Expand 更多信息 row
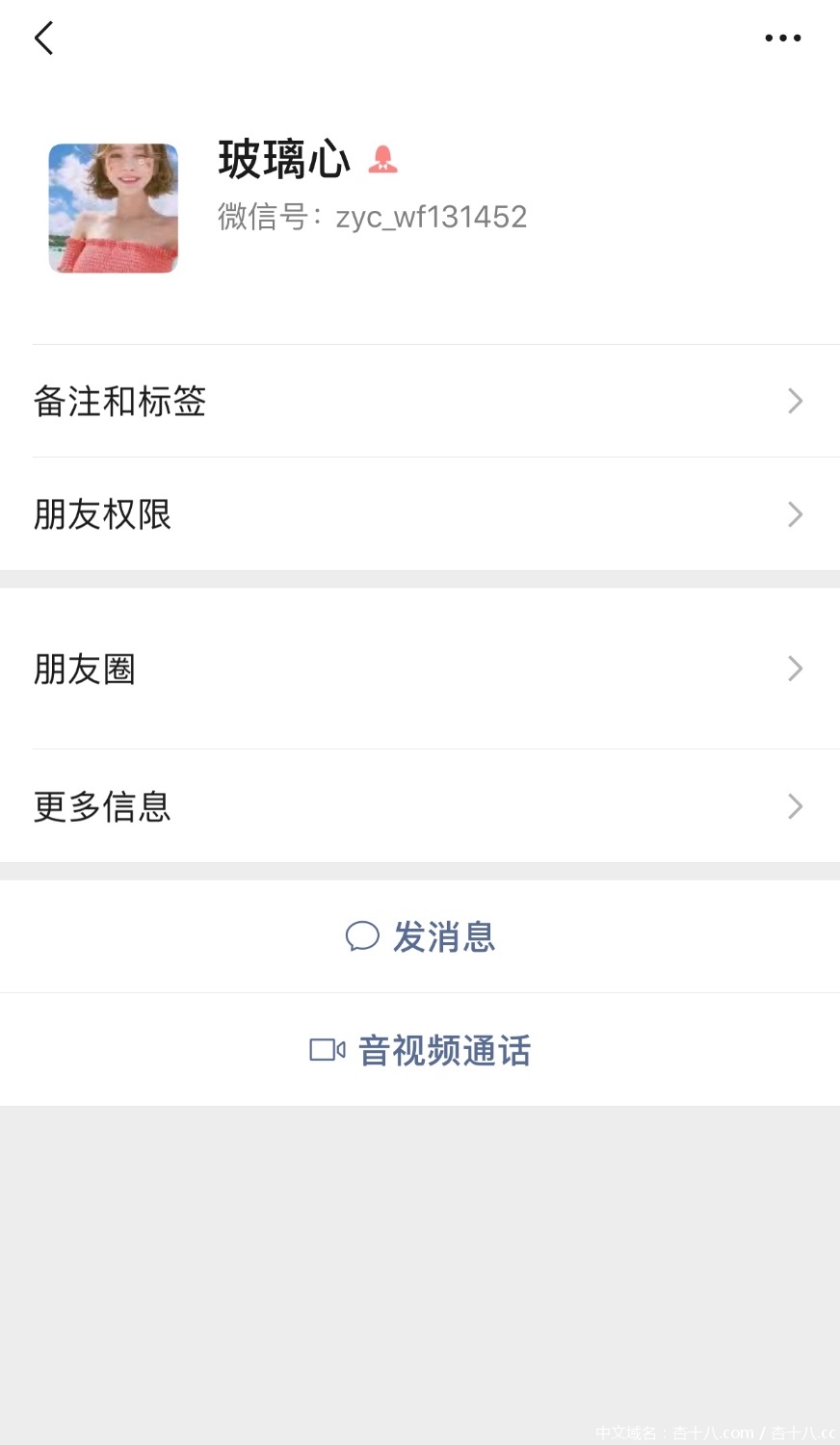The height and width of the screenshot is (1445, 840). pos(420,806)
